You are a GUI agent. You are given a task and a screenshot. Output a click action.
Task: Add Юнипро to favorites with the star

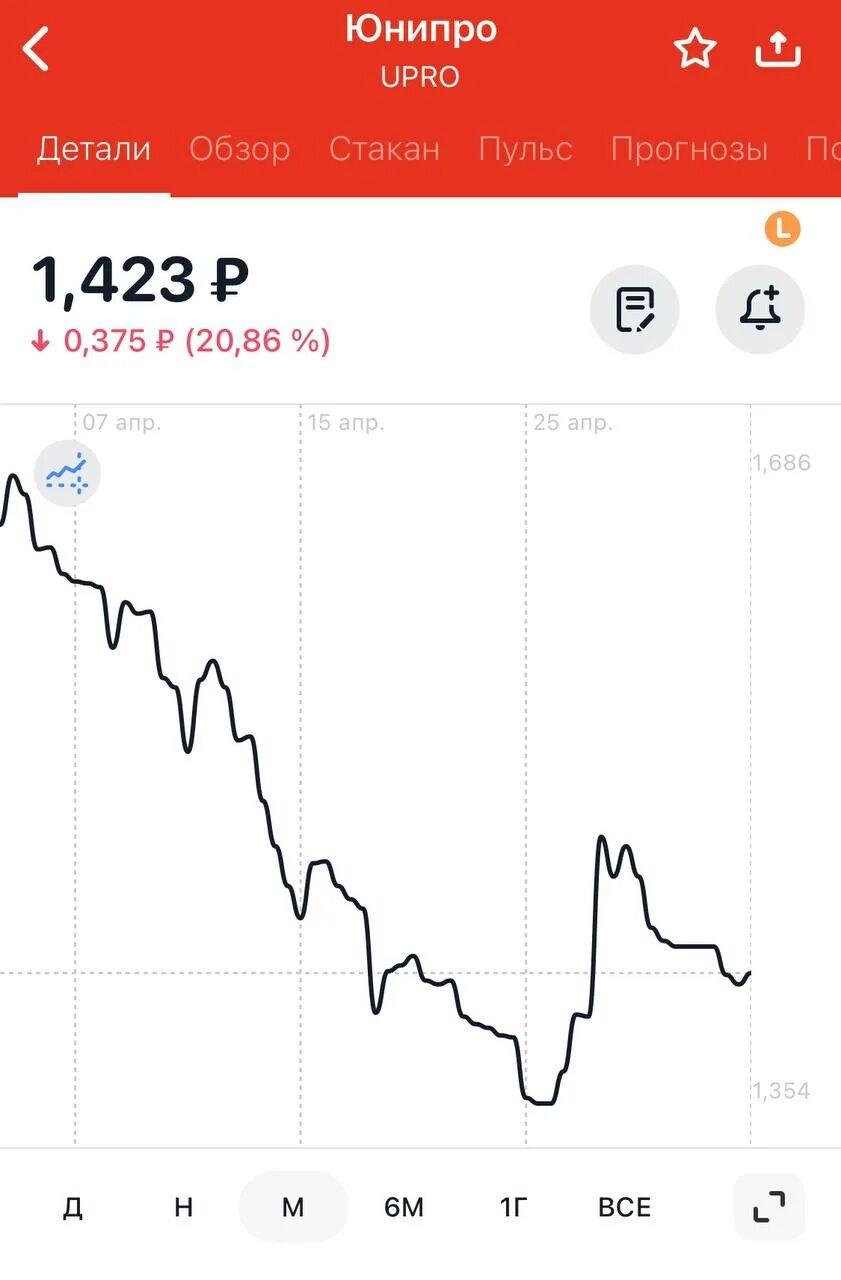pos(694,49)
